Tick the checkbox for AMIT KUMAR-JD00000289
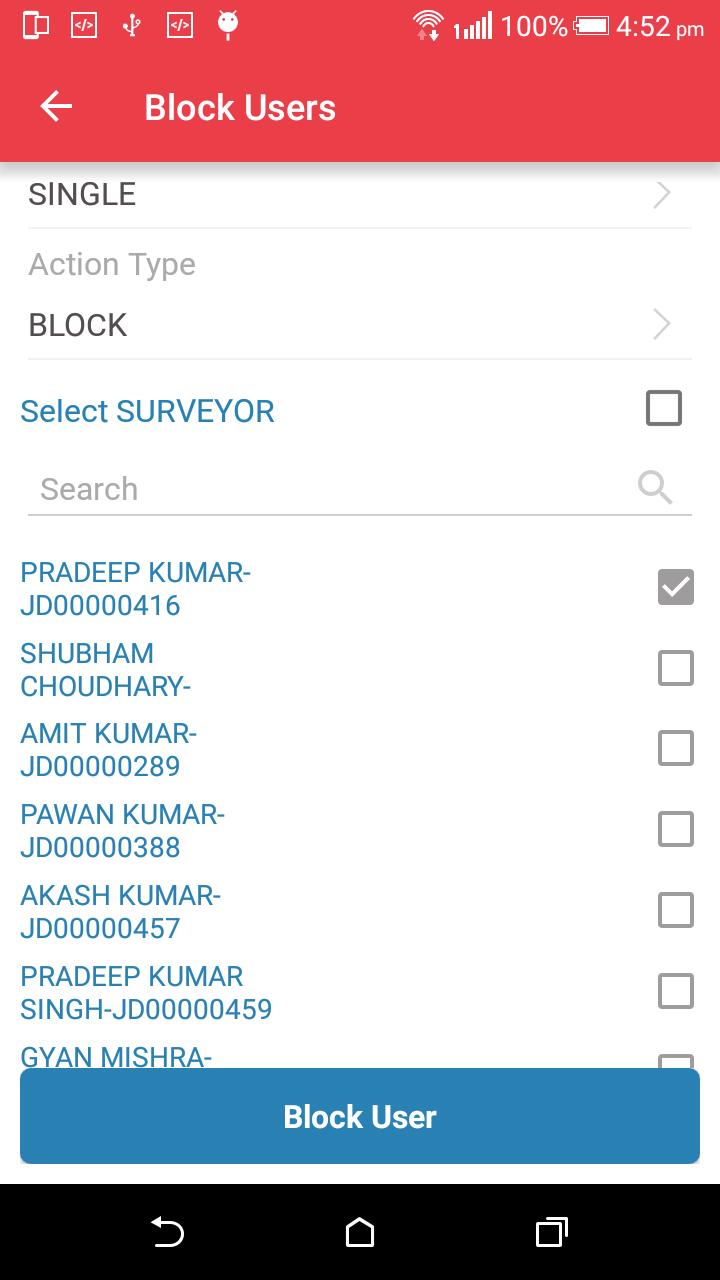 coord(676,748)
